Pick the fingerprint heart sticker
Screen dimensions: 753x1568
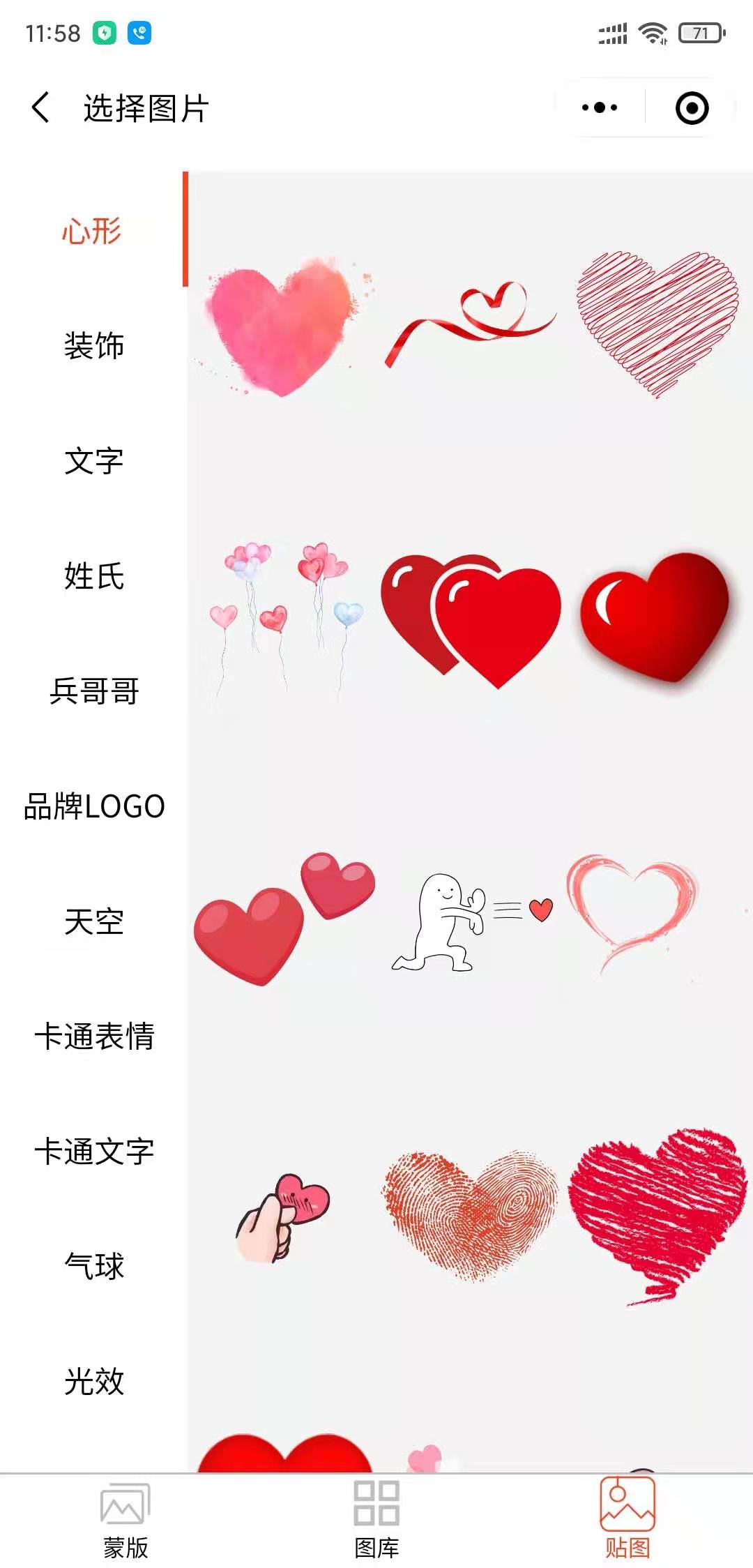click(471, 1214)
